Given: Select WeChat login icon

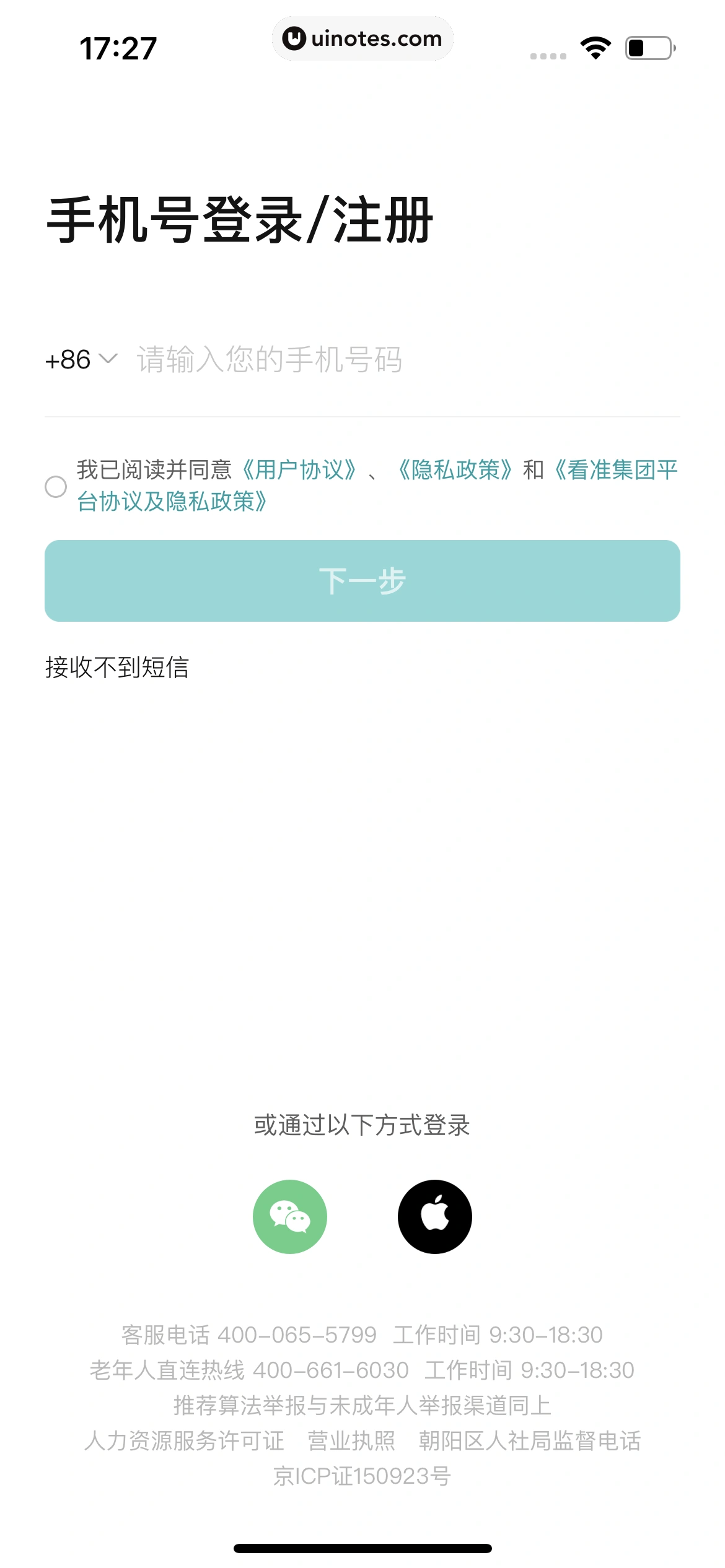Looking at the screenshot, I should click(x=289, y=1216).
